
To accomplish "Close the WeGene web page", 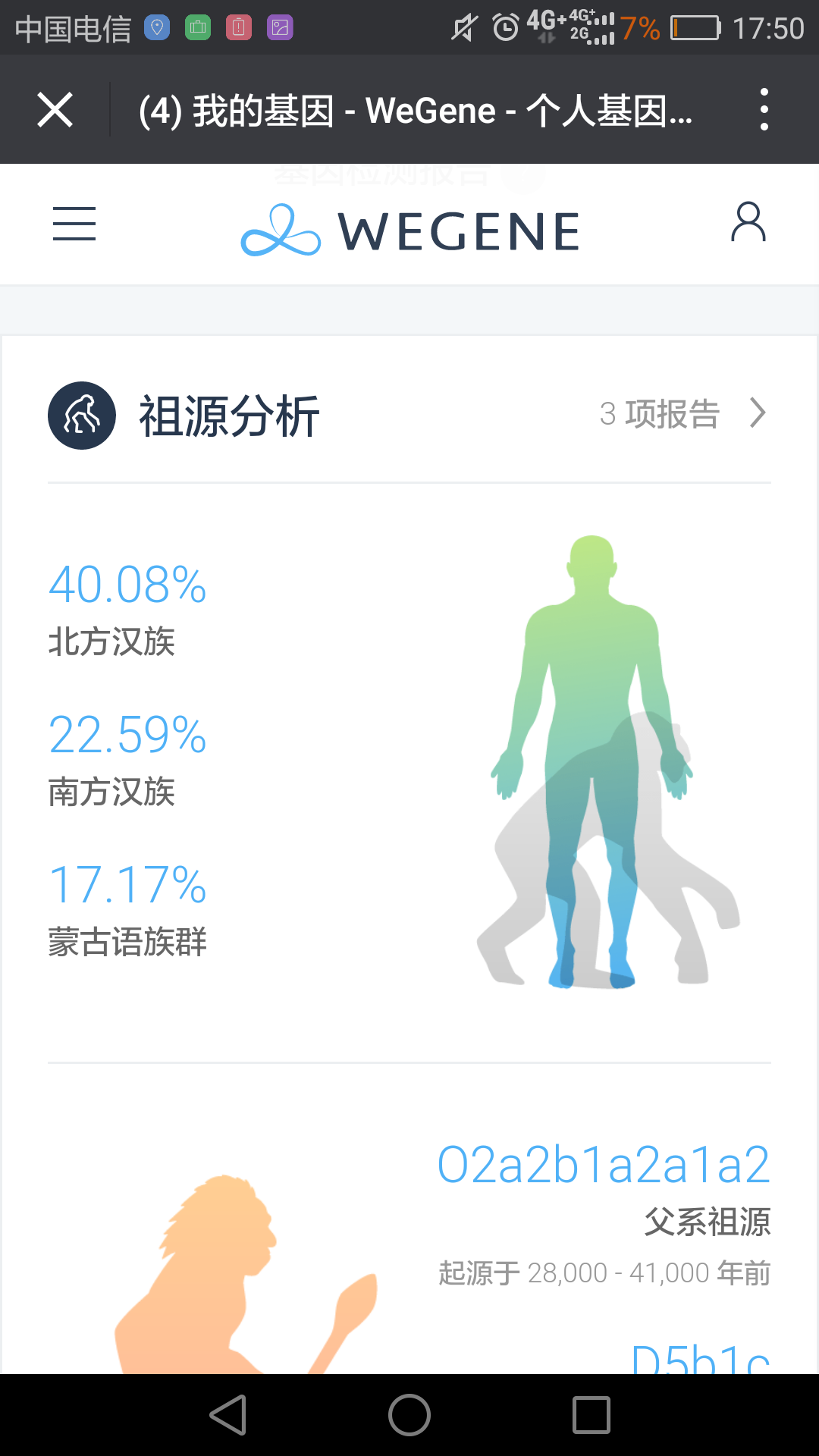I will [55, 110].
